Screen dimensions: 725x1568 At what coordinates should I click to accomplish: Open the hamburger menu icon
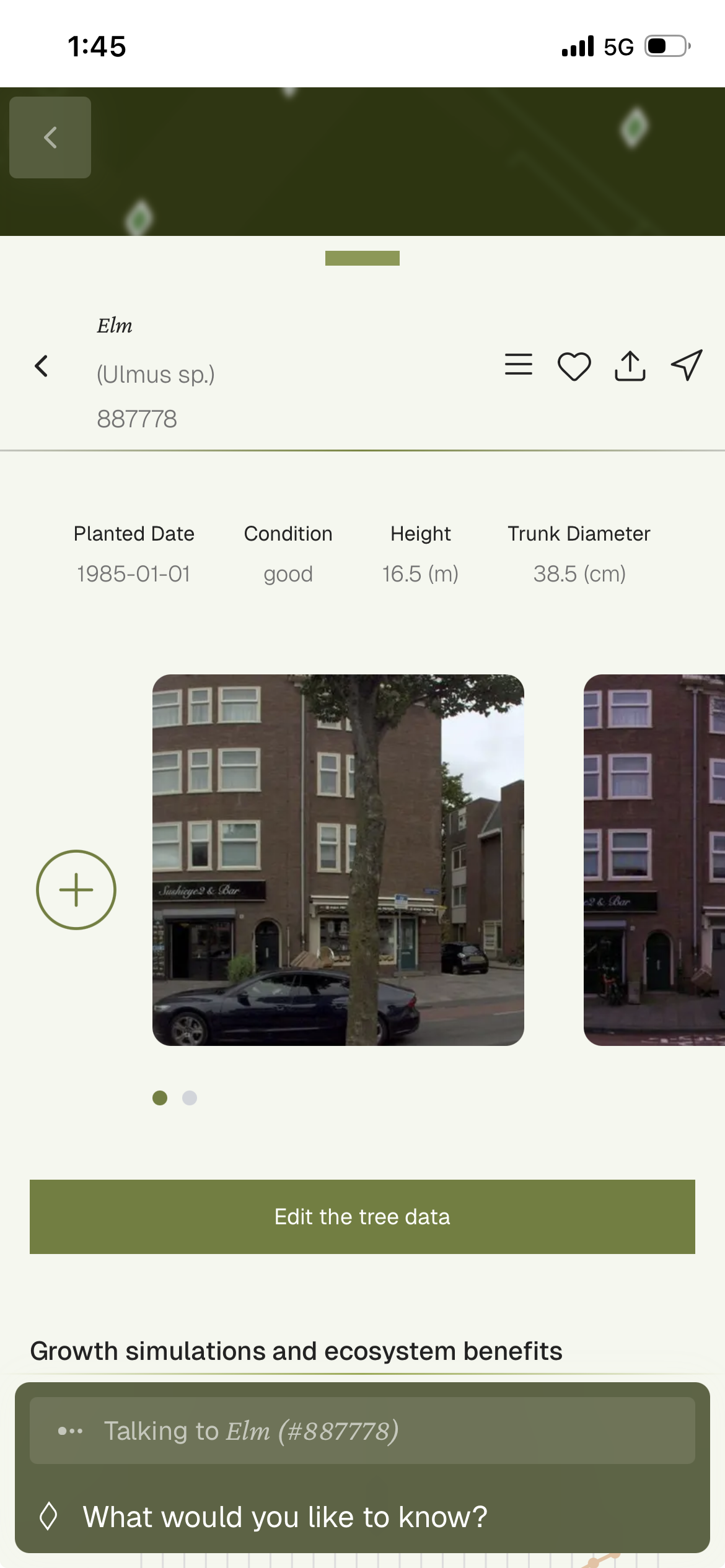click(x=519, y=365)
